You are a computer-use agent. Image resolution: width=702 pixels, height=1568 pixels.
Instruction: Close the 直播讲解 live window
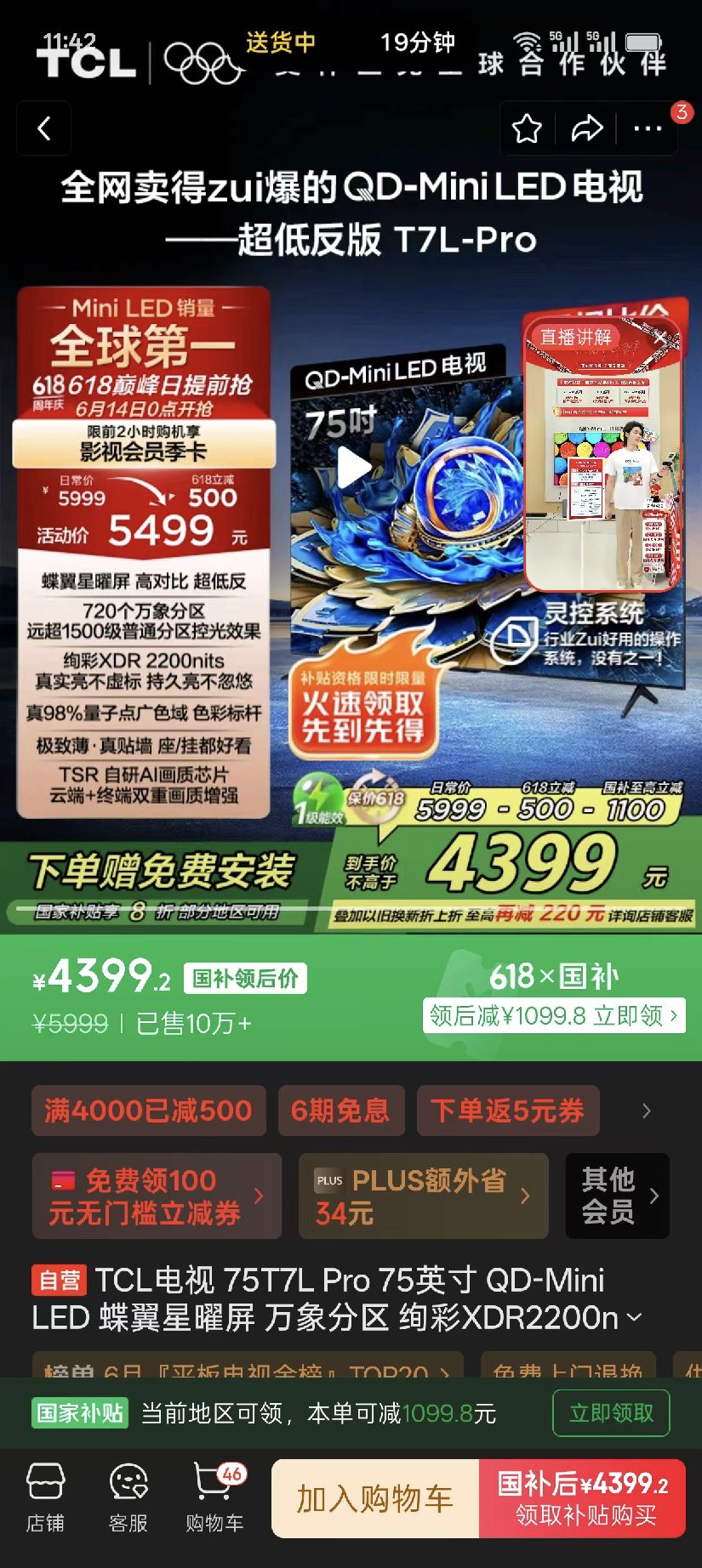[661, 337]
